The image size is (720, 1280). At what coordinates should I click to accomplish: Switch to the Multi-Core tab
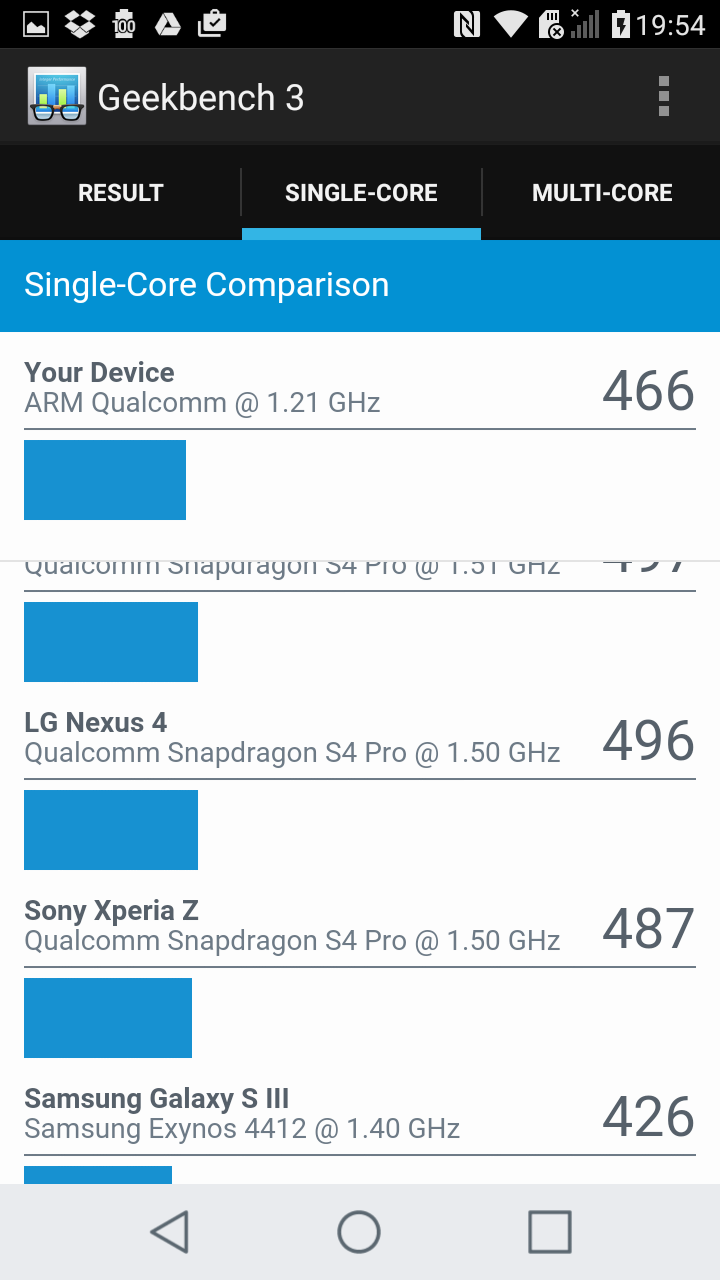click(x=601, y=193)
